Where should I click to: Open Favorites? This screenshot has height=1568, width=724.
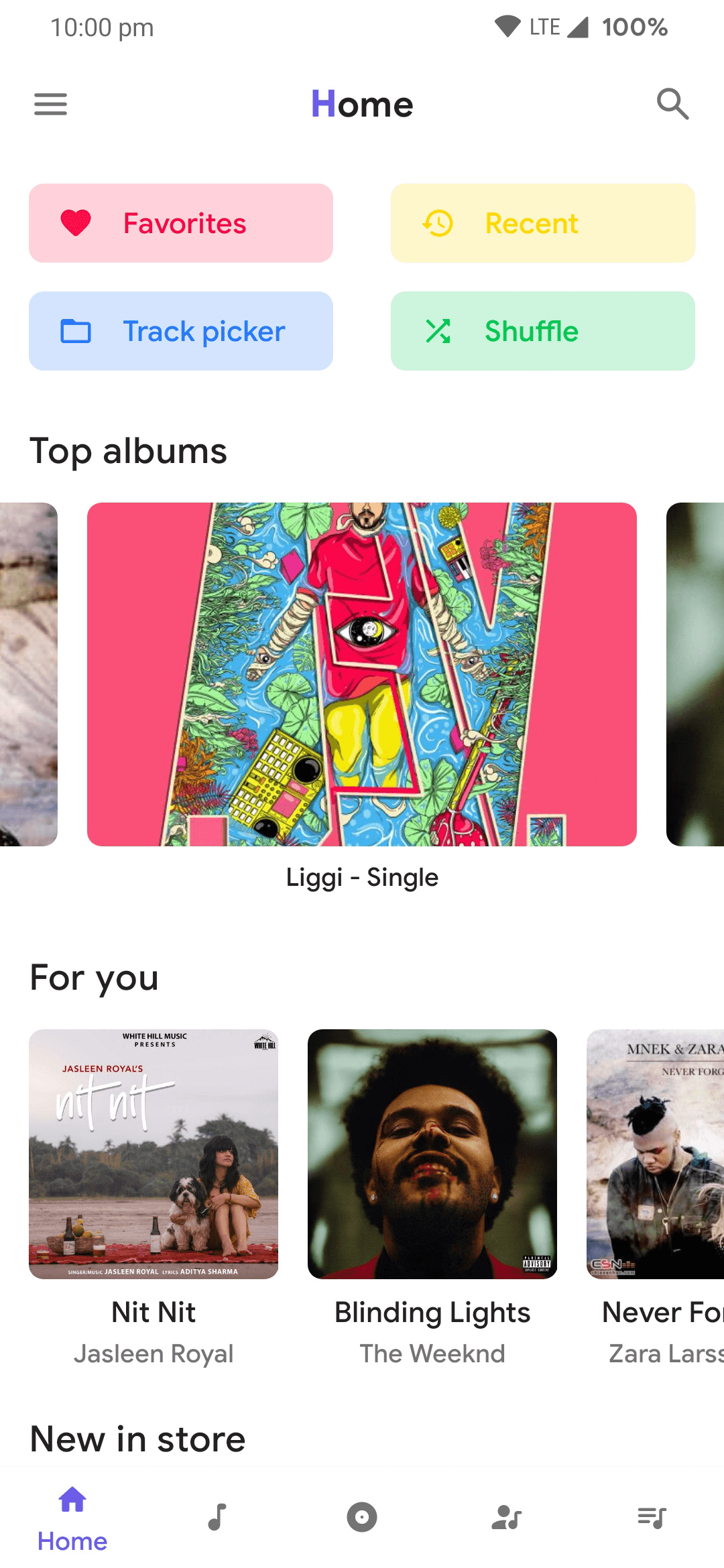pos(181,223)
